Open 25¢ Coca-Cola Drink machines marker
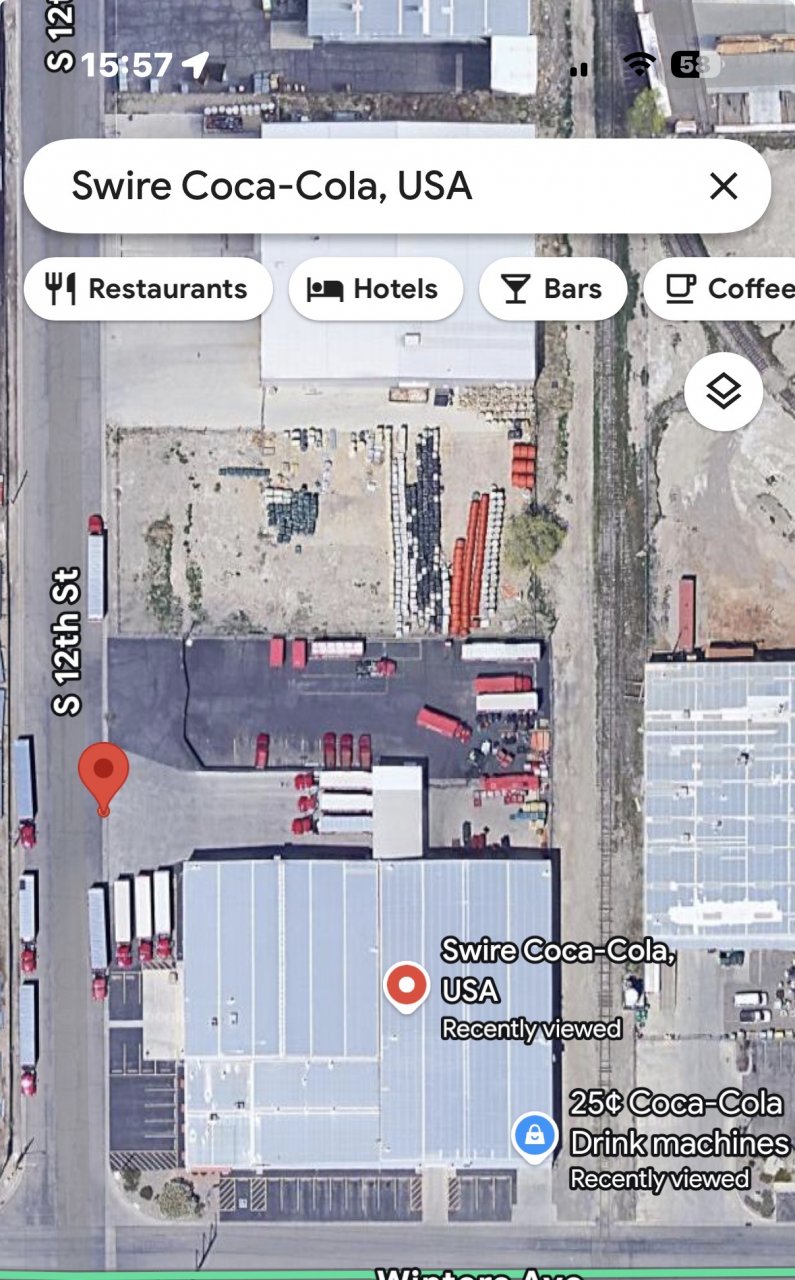The width and height of the screenshot is (795, 1280). tap(535, 1136)
